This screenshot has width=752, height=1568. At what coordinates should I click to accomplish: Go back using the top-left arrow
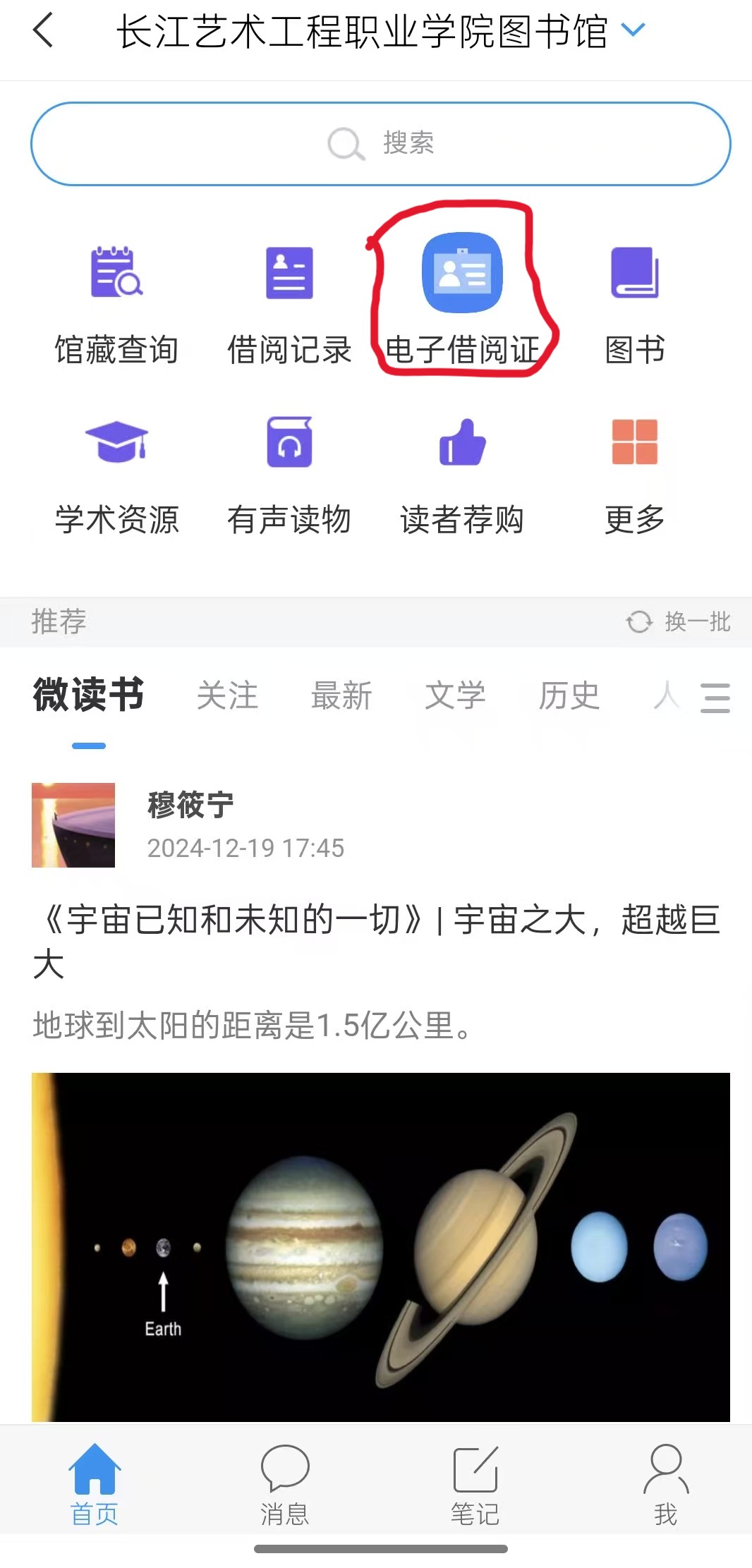pyautogui.click(x=43, y=31)
